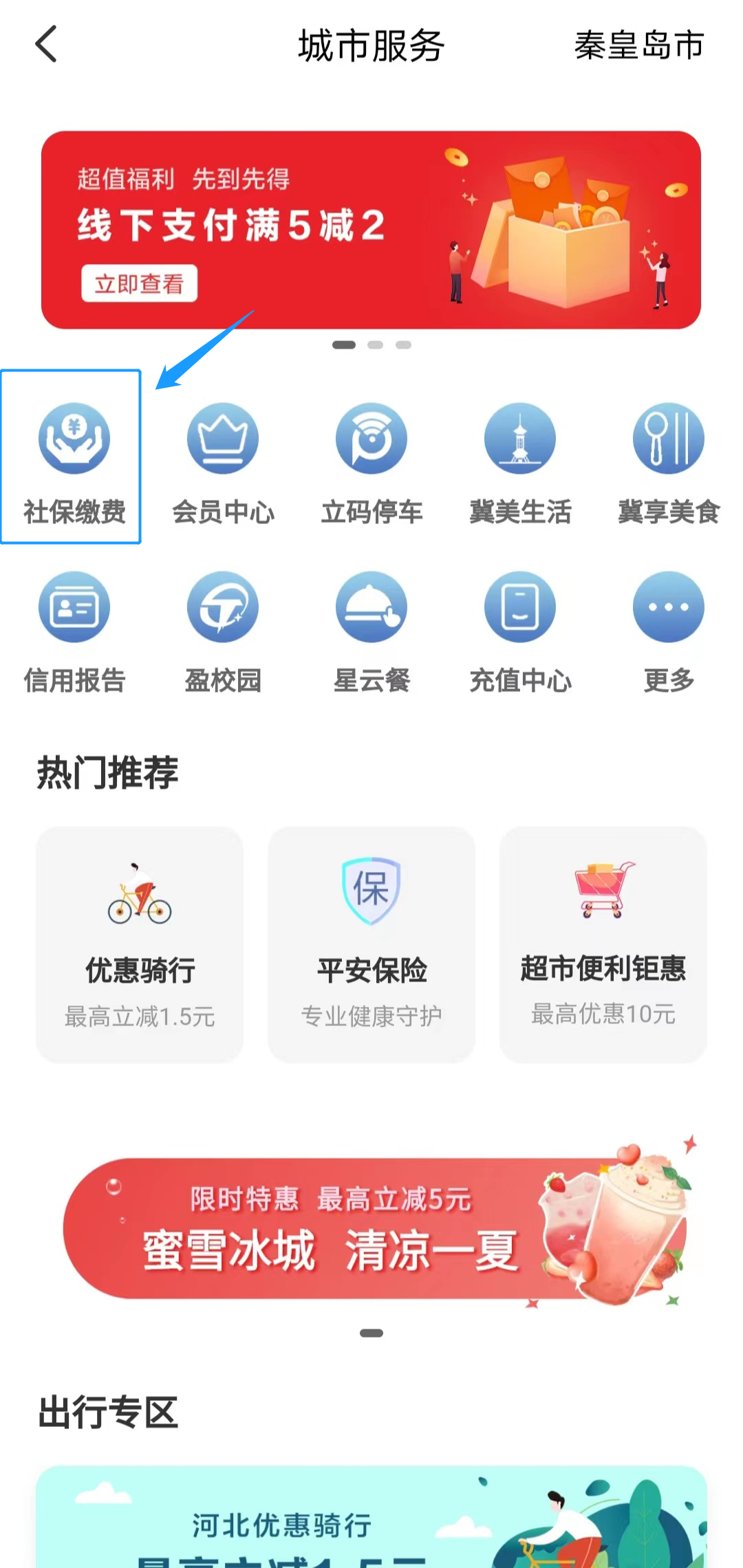Open the 优惠骑行 recommendation card
743x1568 pixels.
point(140,944)
